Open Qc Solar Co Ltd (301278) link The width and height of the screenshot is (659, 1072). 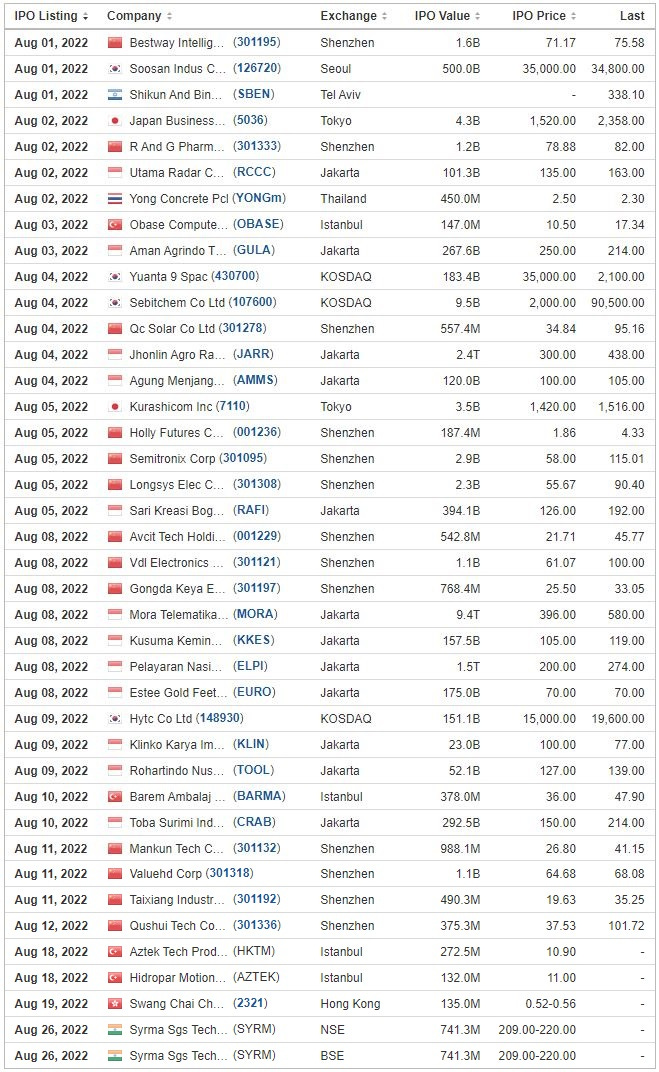198,328
